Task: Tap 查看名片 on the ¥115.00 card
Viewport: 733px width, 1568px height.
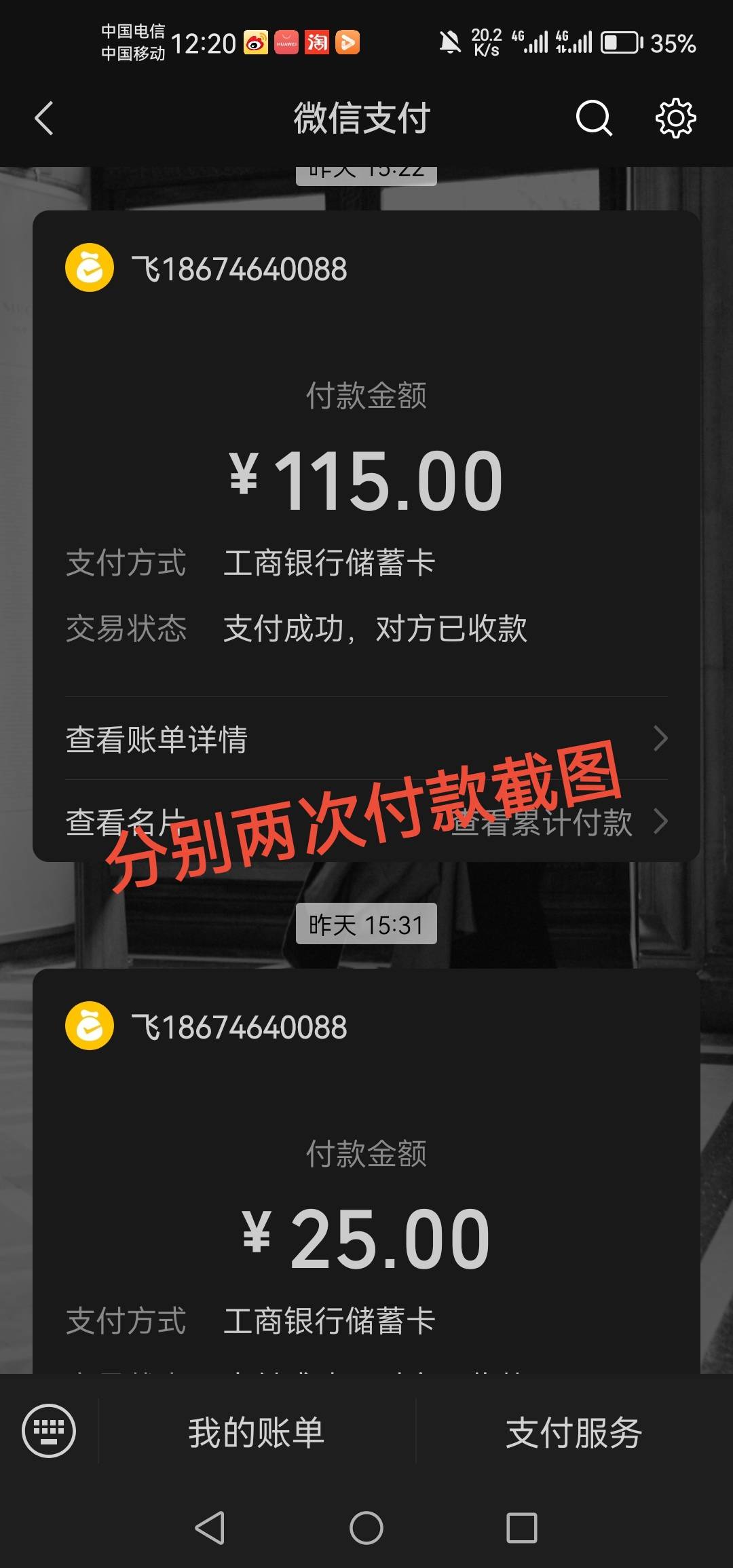Action: click(x=126, y=823)
